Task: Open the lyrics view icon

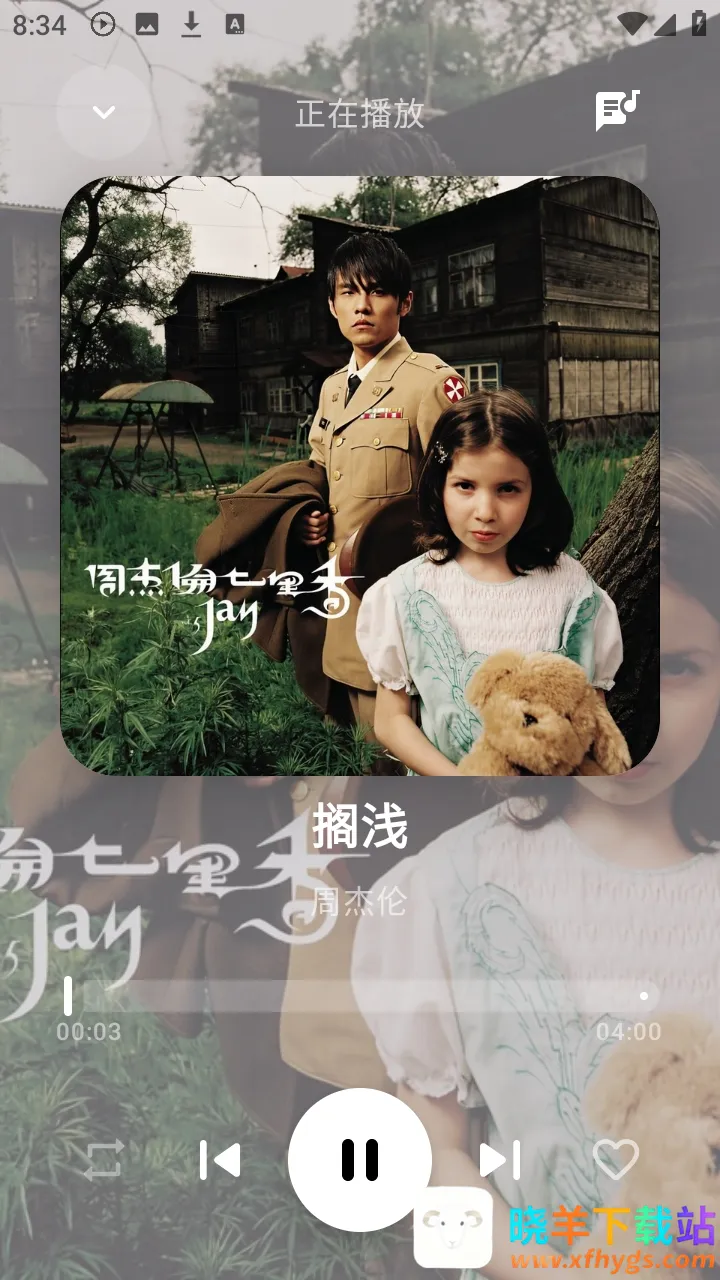Action: point(617,111)
